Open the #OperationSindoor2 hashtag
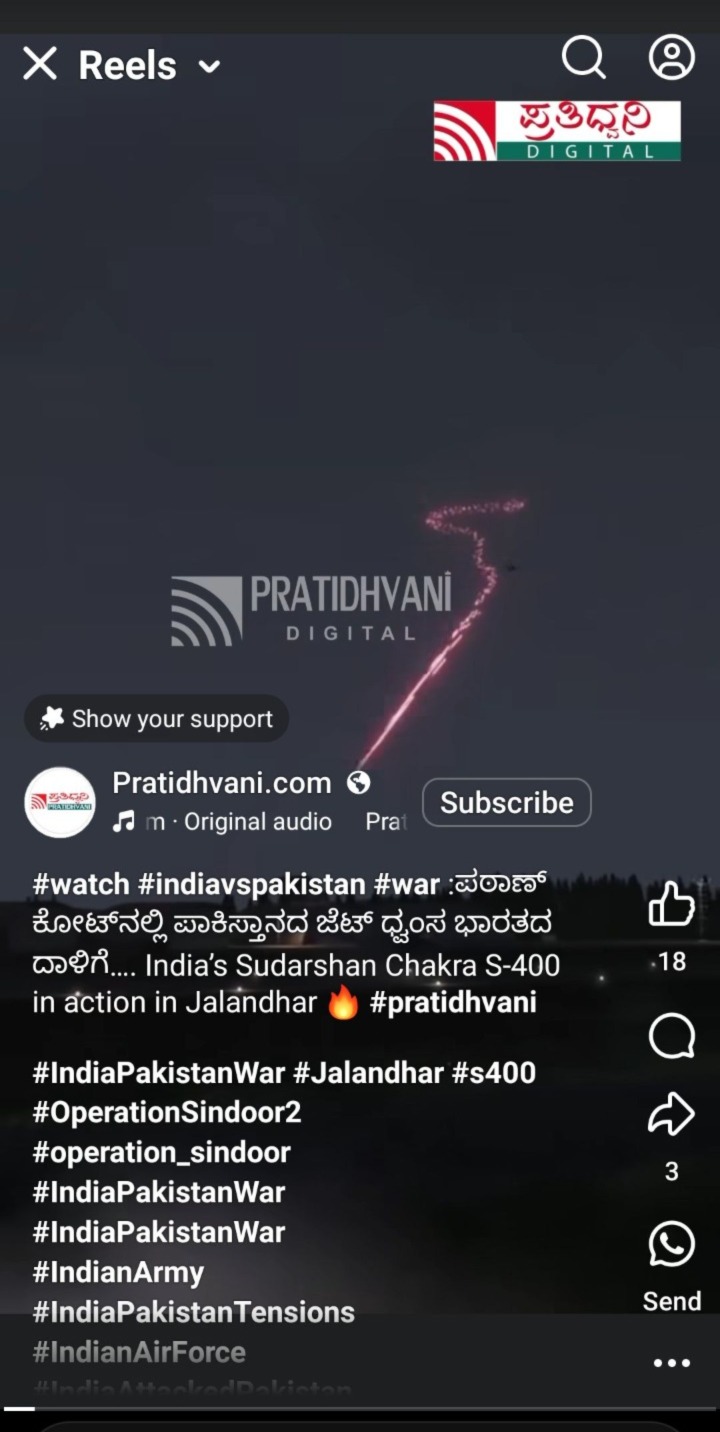This screenshot has height=1432, width=720. pyautogui.click(x=167, y=1112)
